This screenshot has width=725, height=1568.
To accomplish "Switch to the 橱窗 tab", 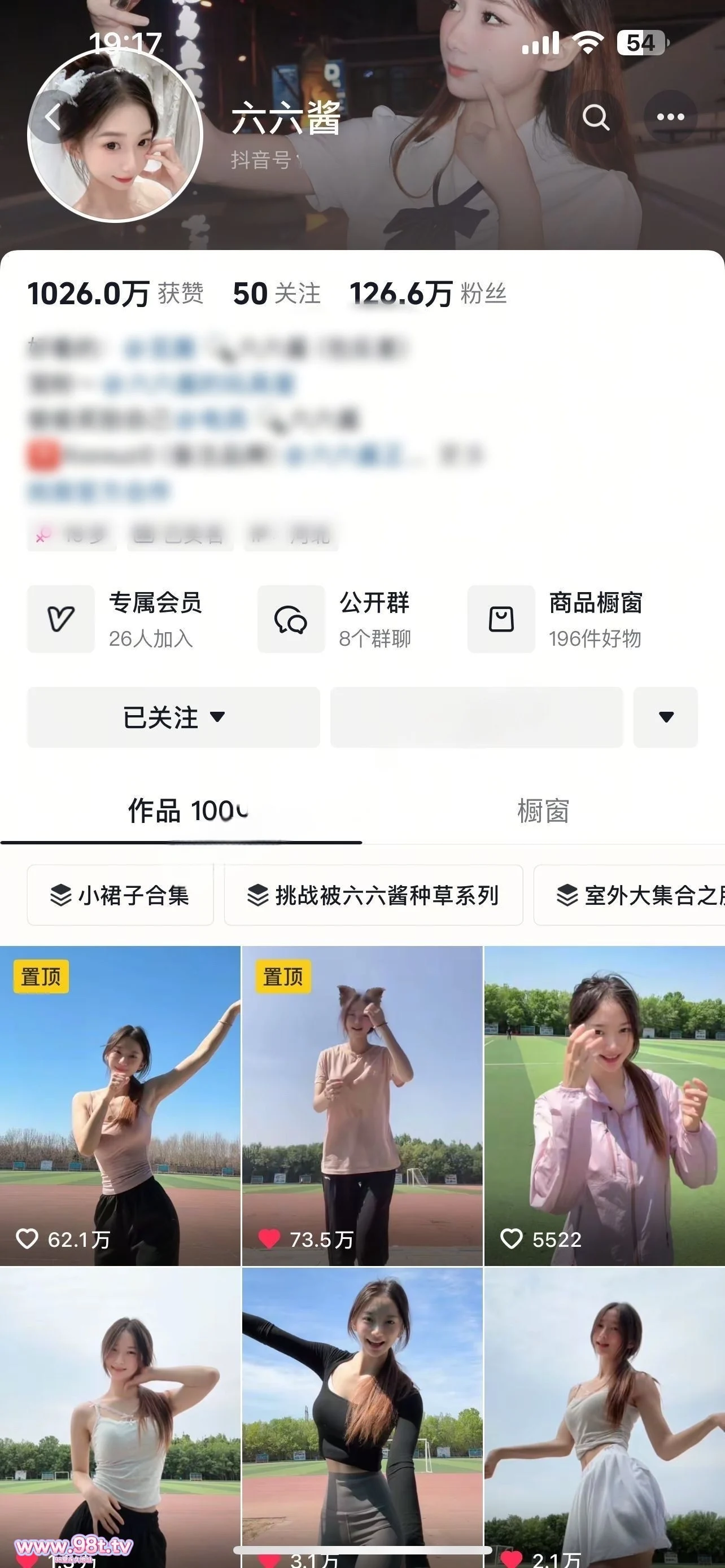I will (543, 811).
